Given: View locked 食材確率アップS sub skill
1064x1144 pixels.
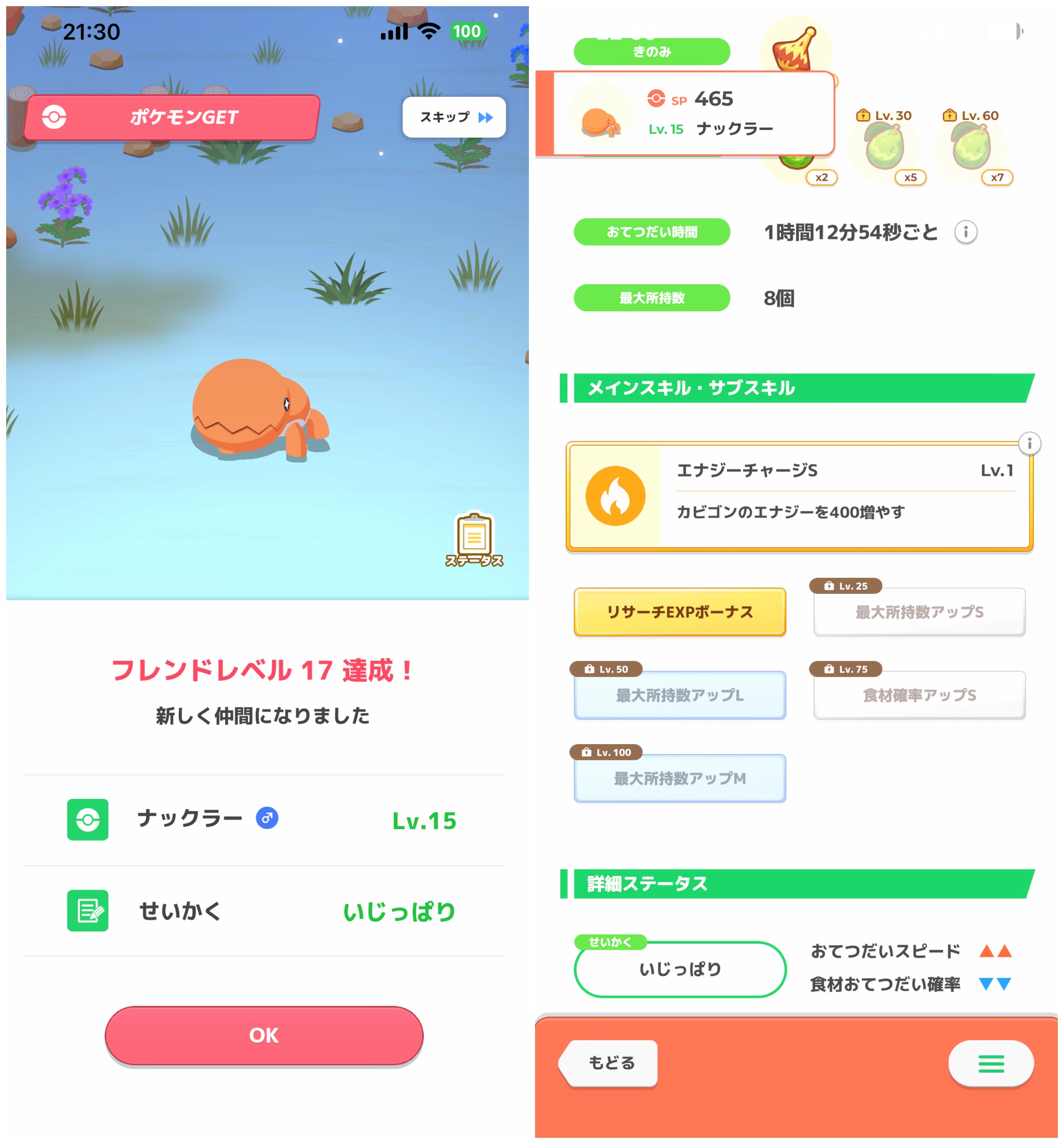Looking at the screenshot, I should click(919, 695).
